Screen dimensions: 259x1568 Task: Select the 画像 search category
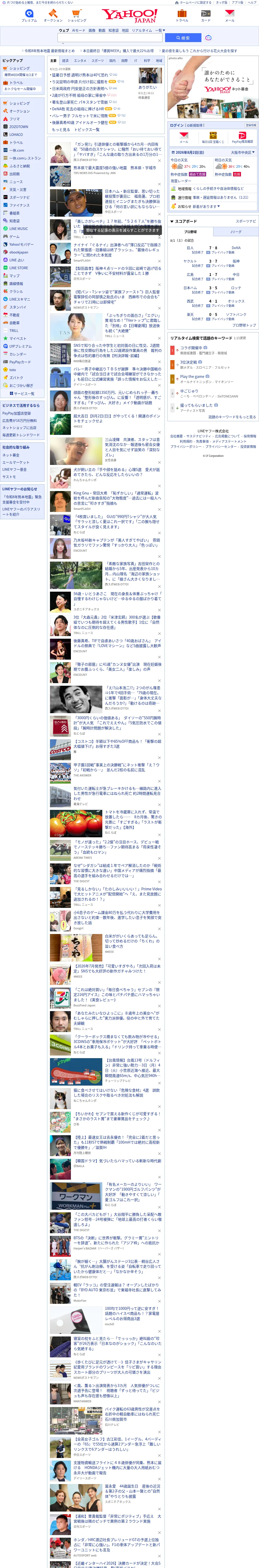click(x=92, y=30)
